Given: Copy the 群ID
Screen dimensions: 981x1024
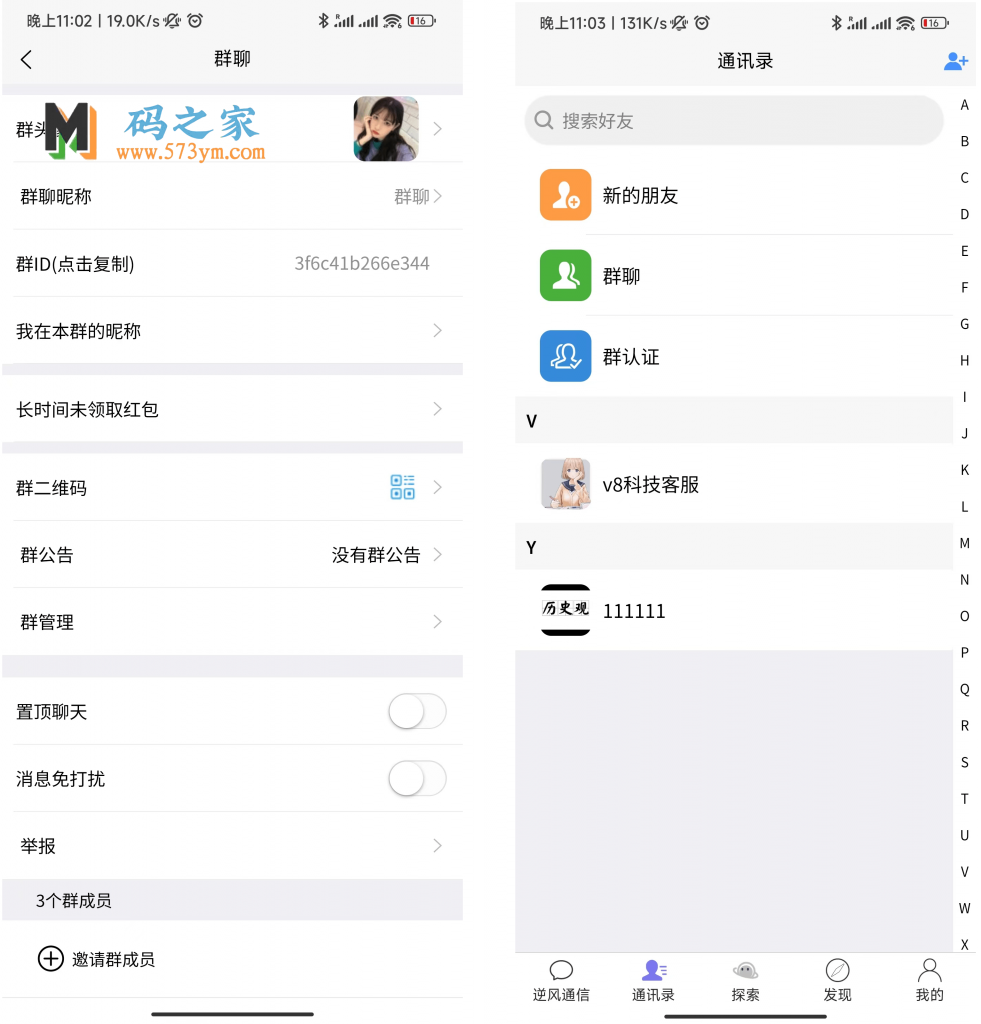Looking at the screenshot, I should coord(232,264).
